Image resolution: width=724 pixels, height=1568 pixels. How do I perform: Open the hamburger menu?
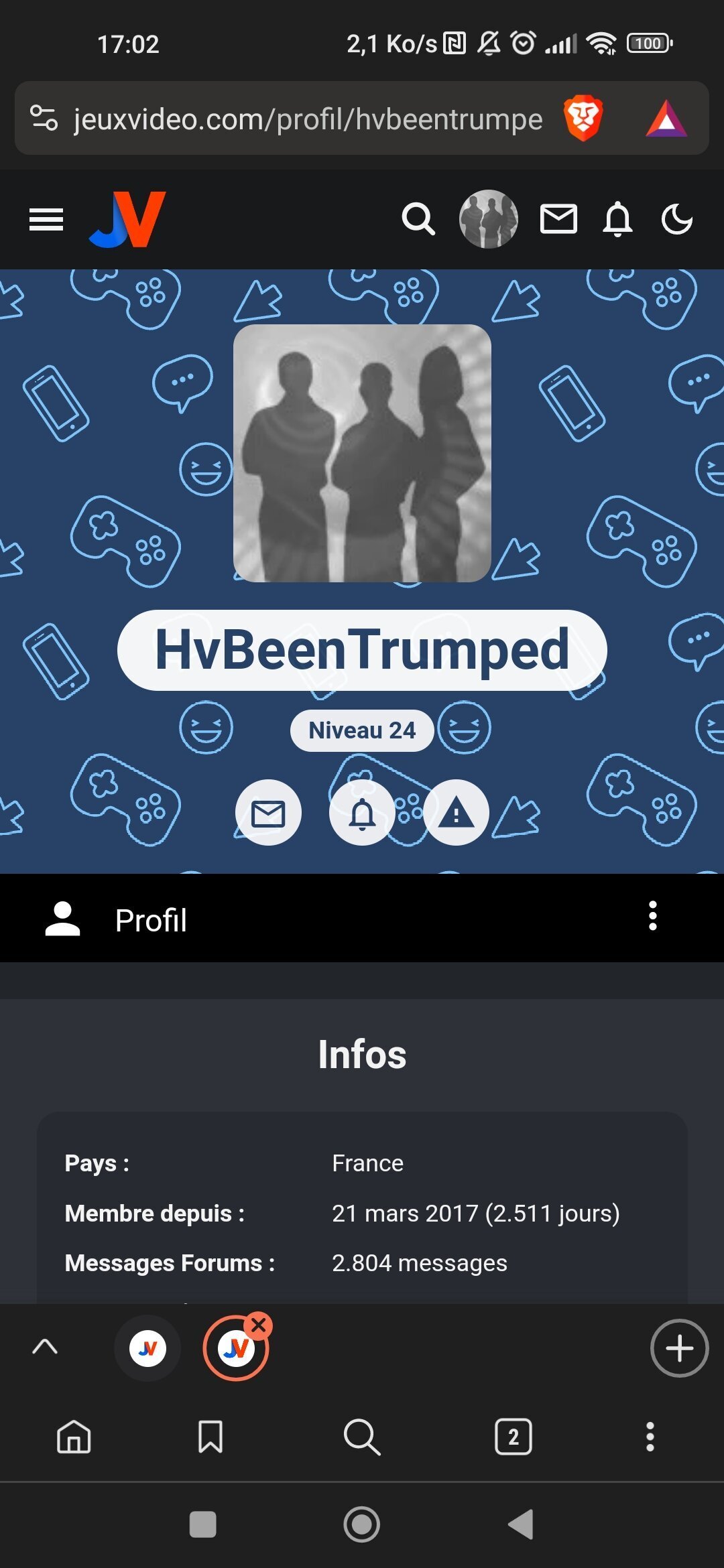[46, 219]
